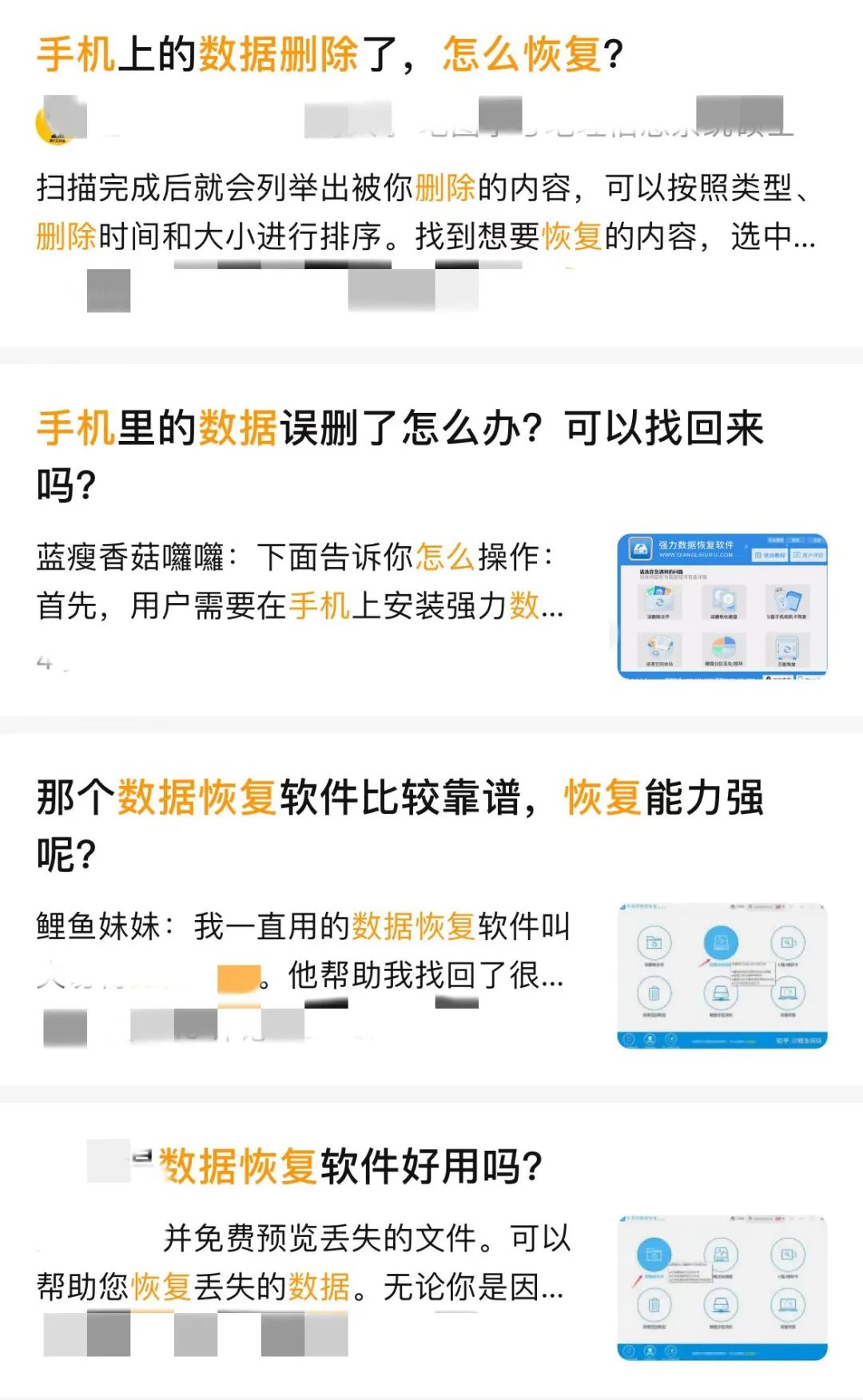Select the 硬盘分区丢失 pie-chart icon
The image size is (863, 1400).
[x=722, y=645]
